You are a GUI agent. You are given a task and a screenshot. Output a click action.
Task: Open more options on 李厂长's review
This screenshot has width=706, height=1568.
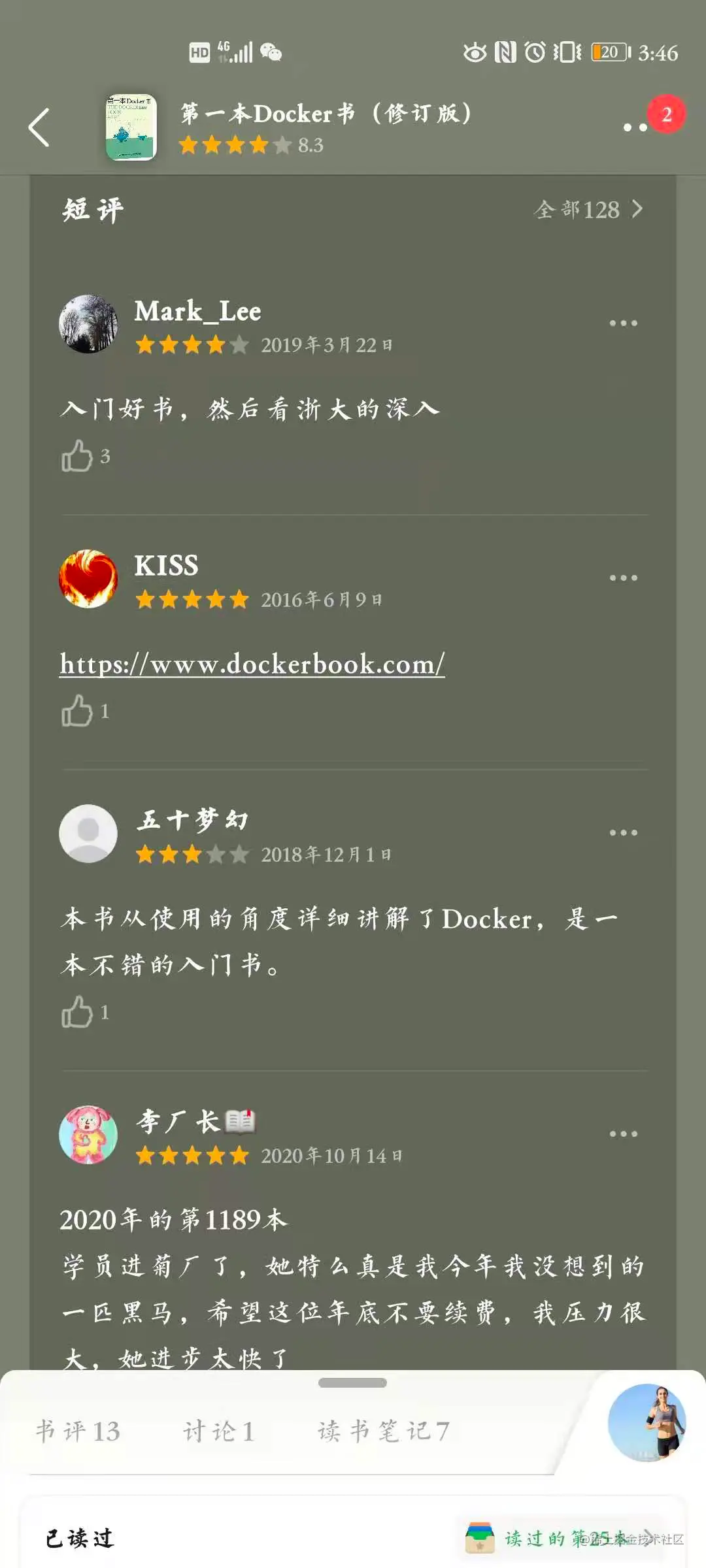[x=623, y=1134]
